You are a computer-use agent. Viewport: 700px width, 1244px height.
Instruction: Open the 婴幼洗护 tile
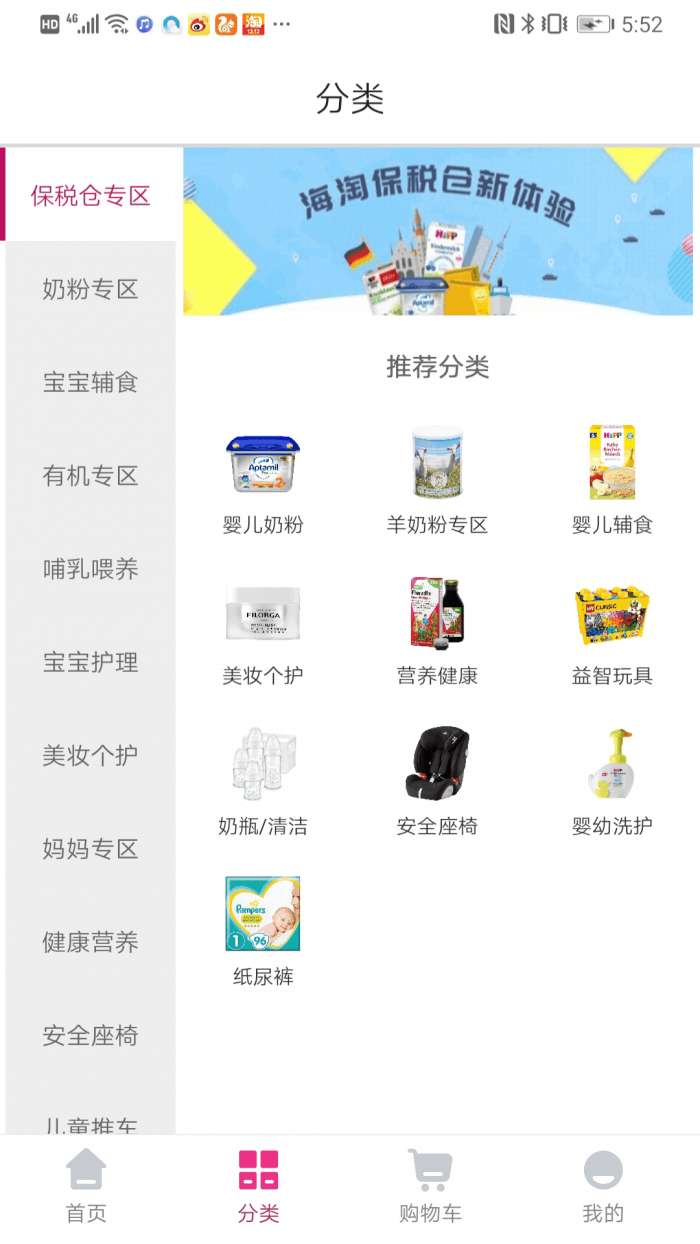[x=612, y=781]
